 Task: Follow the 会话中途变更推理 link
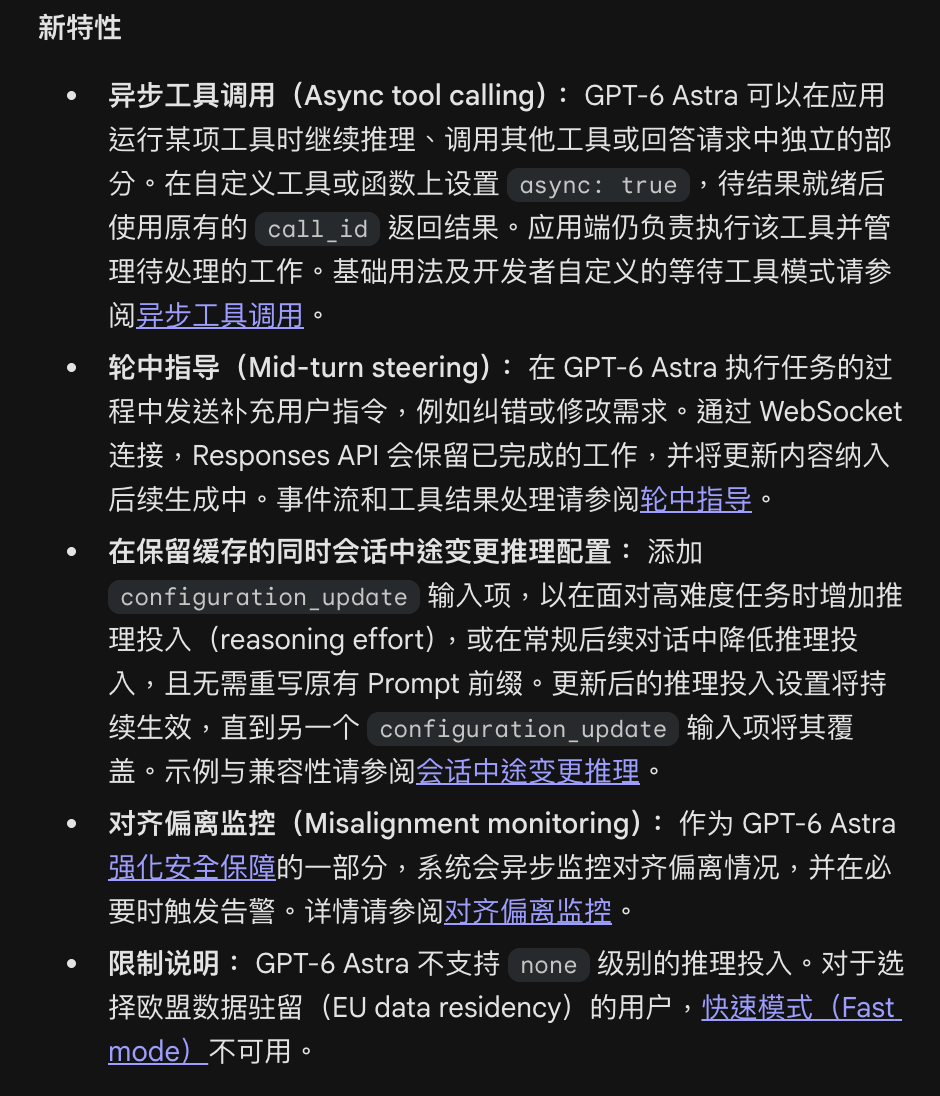coord(528,772)
